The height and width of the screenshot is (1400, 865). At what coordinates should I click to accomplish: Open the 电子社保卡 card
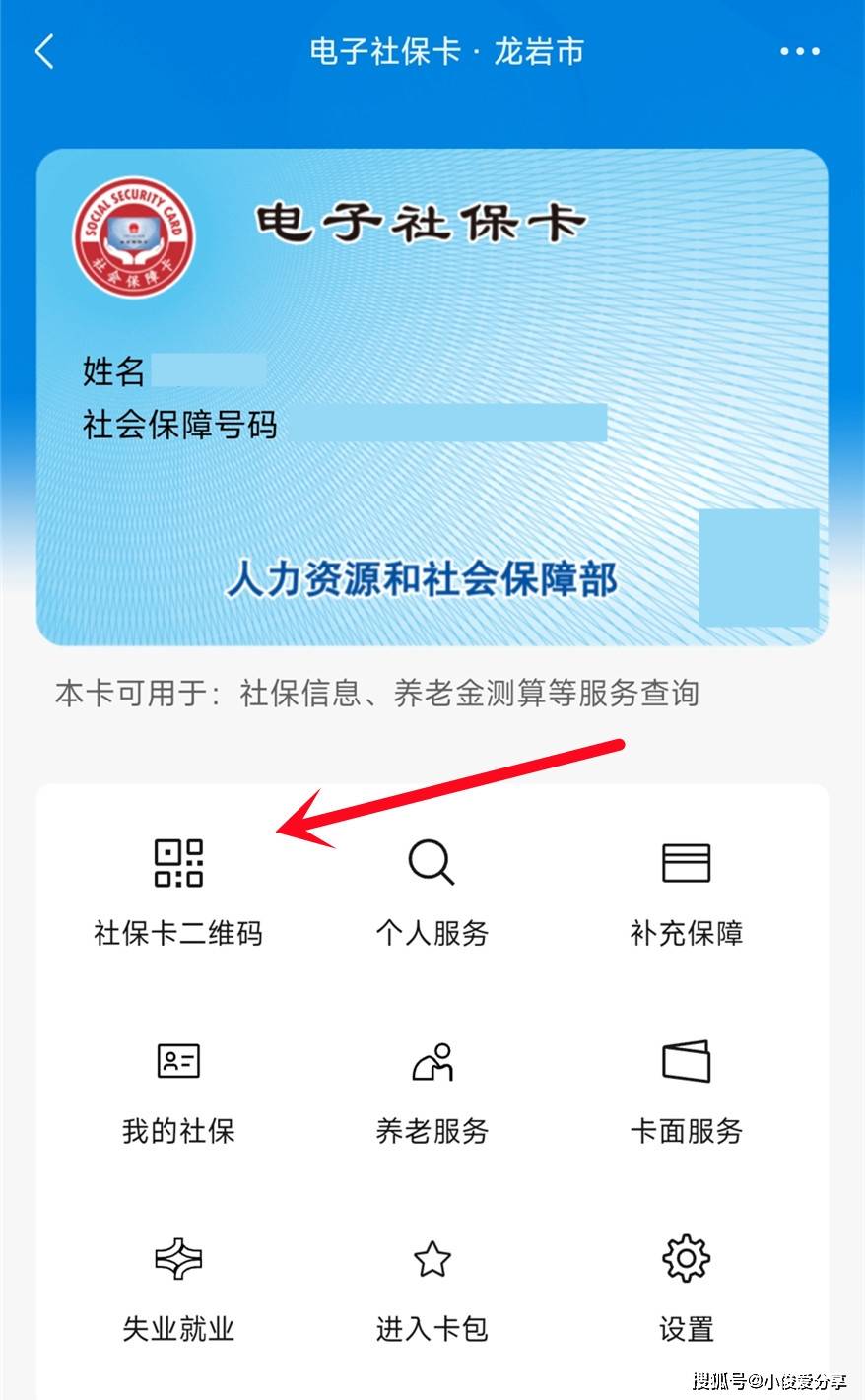click(432, 396)
